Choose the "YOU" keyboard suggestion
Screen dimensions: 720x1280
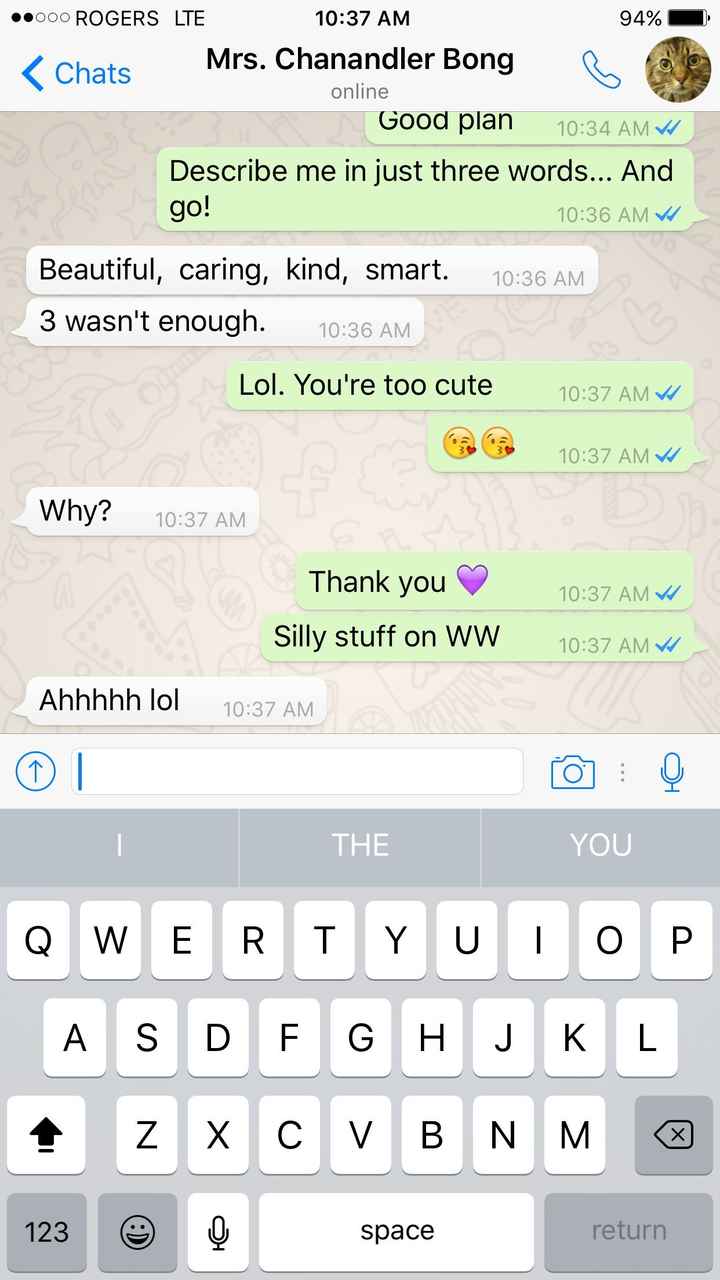point(601,845)
